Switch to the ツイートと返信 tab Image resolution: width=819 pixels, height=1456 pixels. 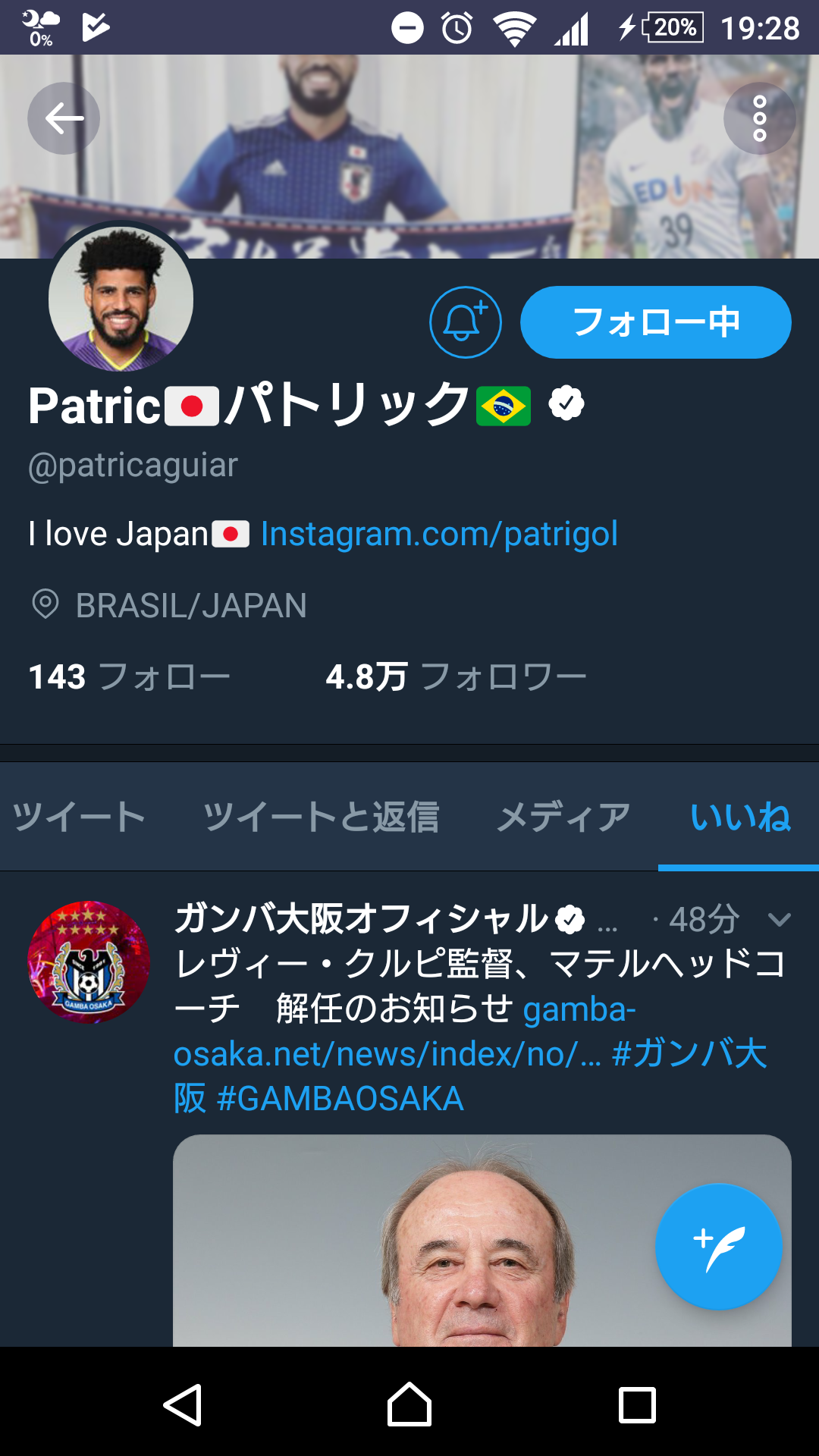322,817
